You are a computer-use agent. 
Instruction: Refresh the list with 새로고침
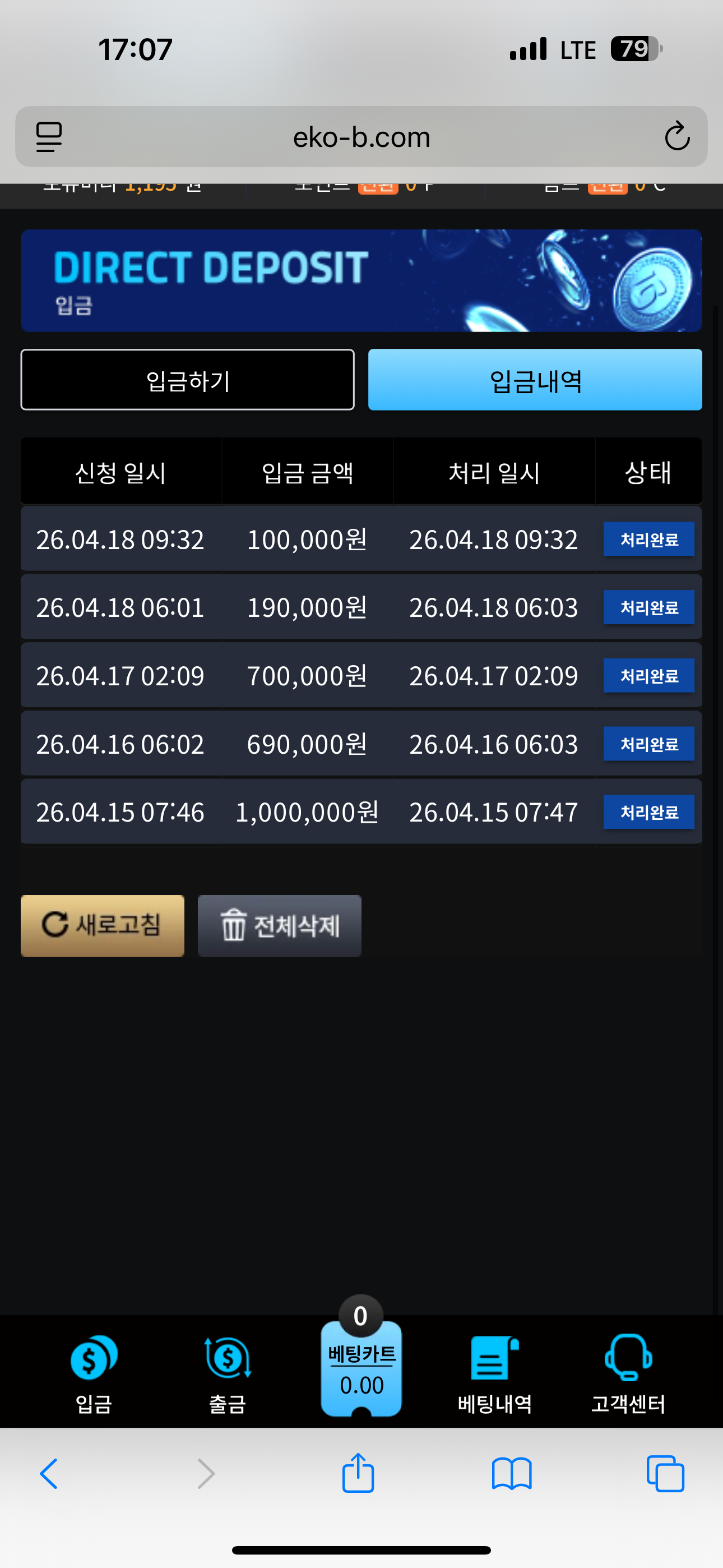point(102,925)
